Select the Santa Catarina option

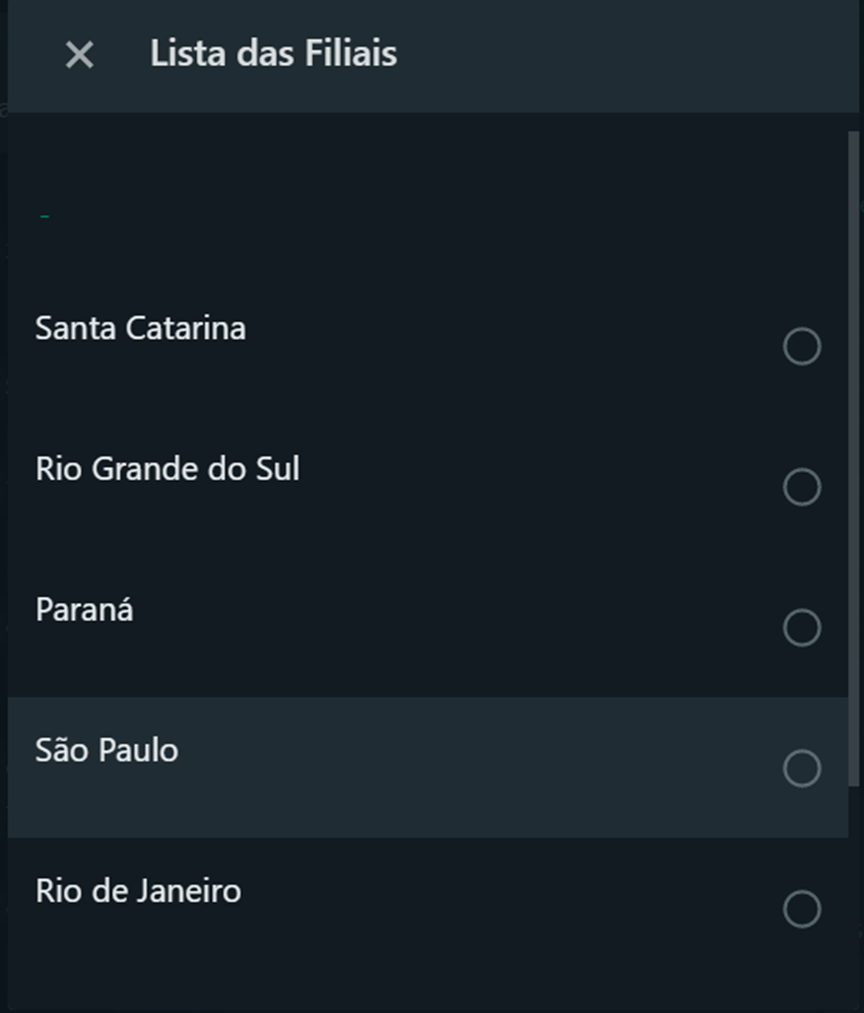(x=801, y=347)
